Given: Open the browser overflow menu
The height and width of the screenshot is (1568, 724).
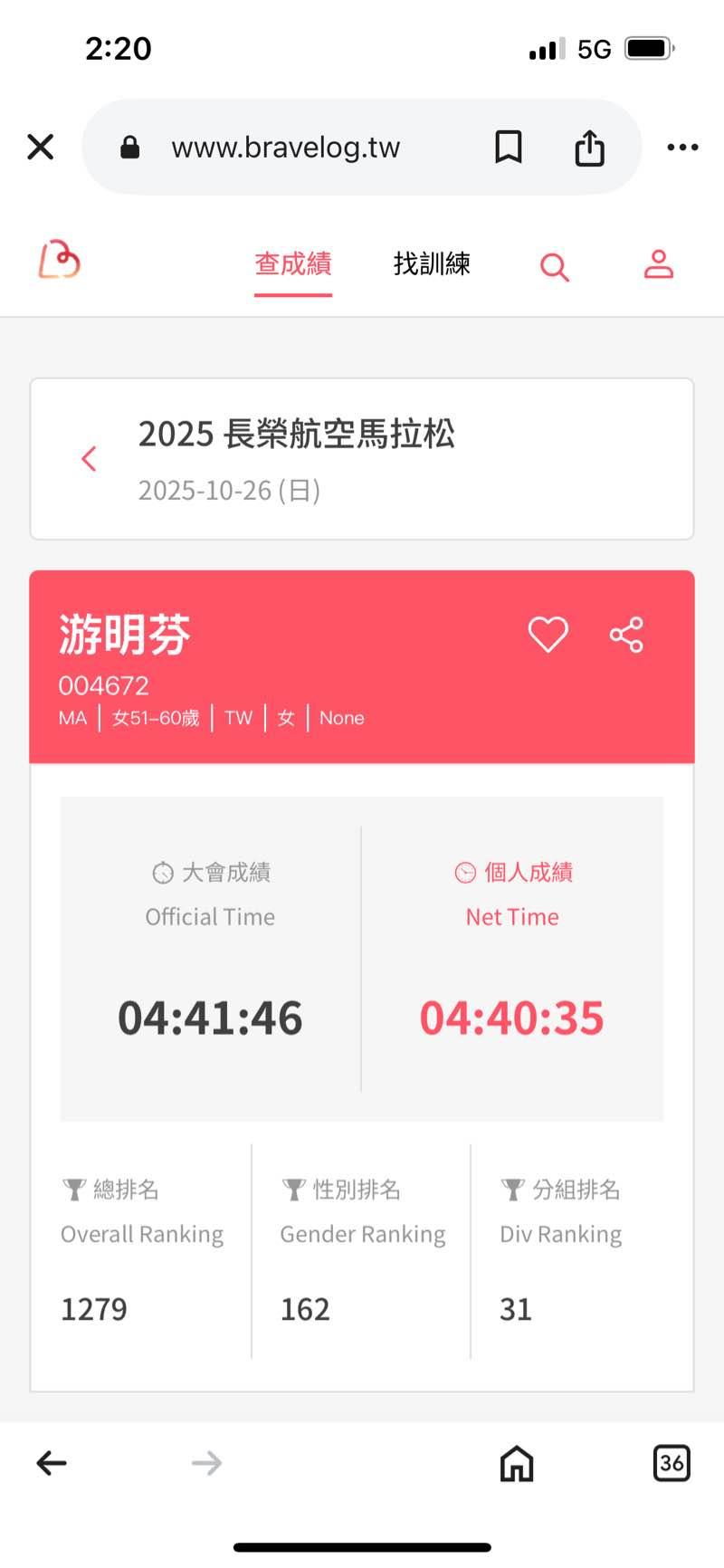Looking at the screenshot, I should tap(682, 147).
